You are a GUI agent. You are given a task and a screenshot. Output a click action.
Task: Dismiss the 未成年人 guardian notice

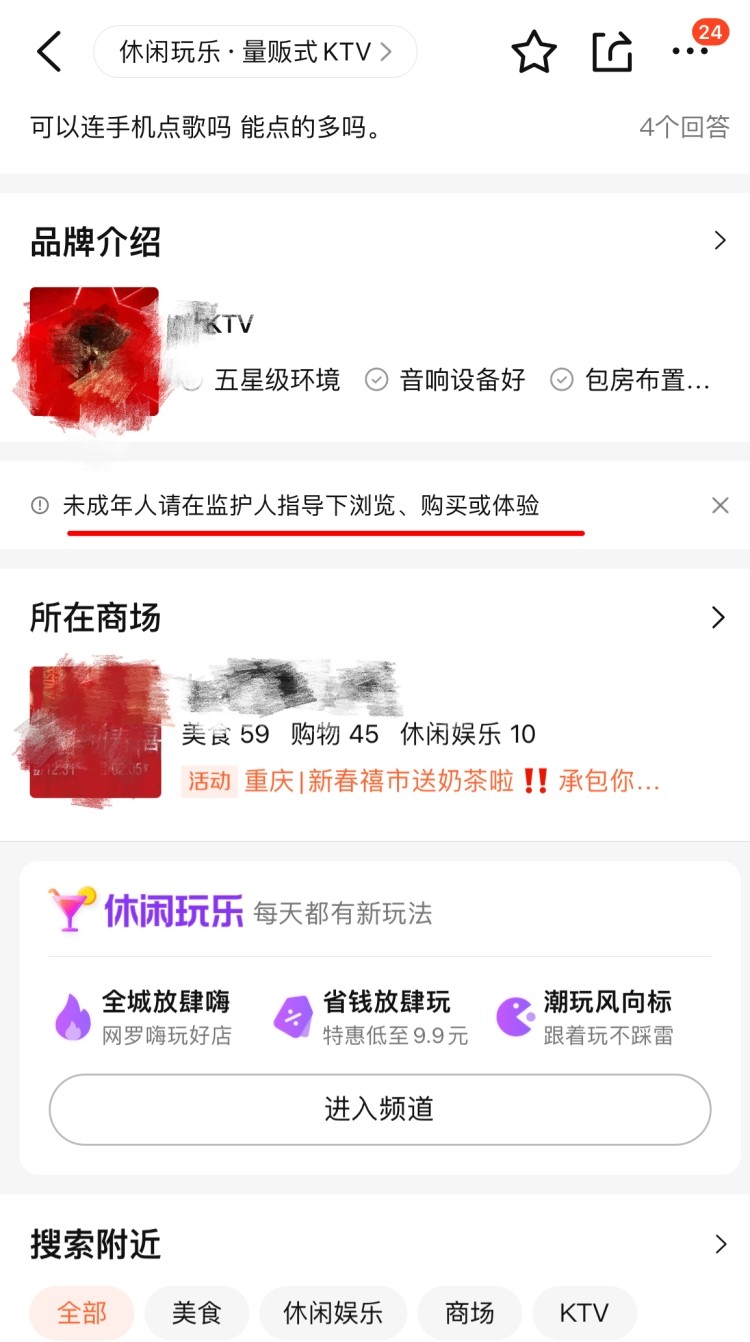(x=719, y=506)
